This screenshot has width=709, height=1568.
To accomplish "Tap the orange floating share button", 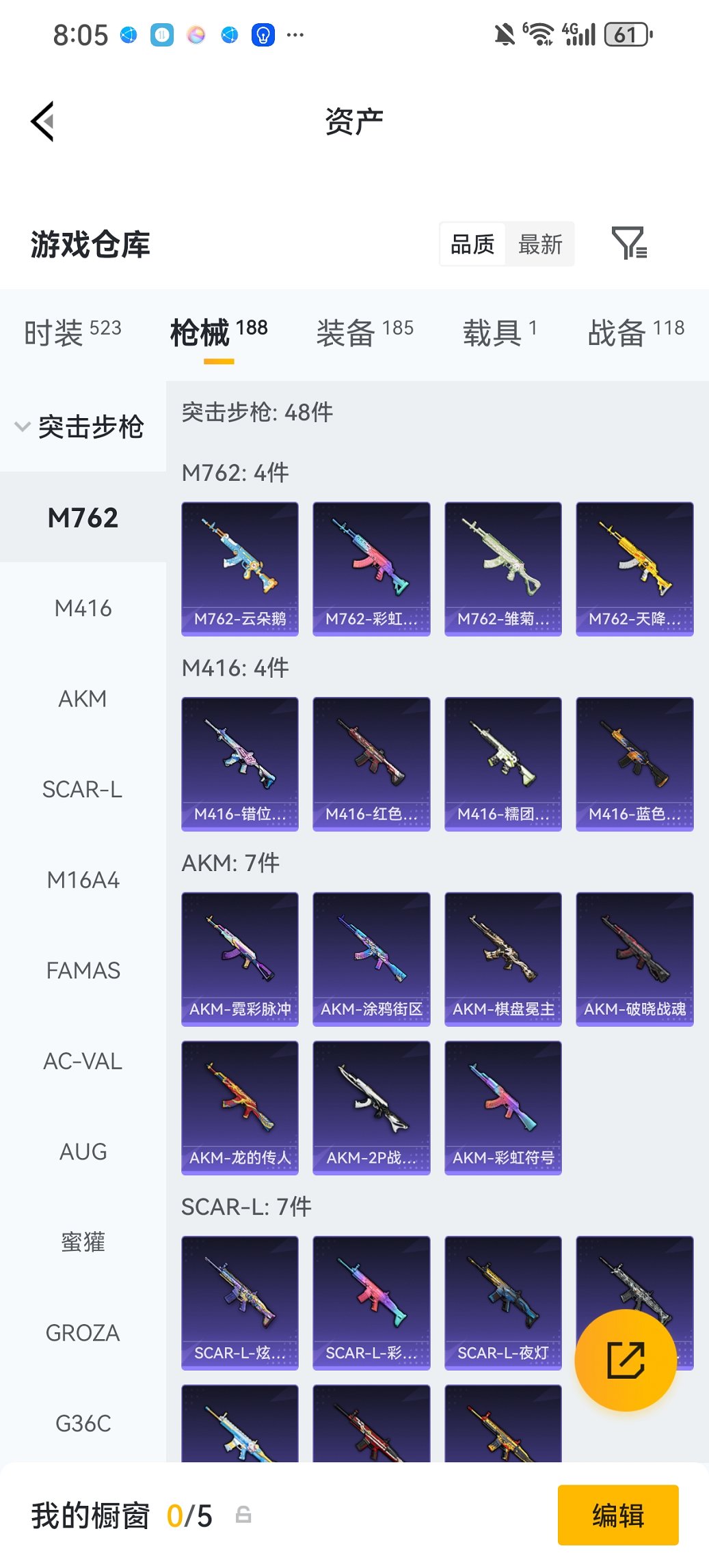I will [626, 1360].
